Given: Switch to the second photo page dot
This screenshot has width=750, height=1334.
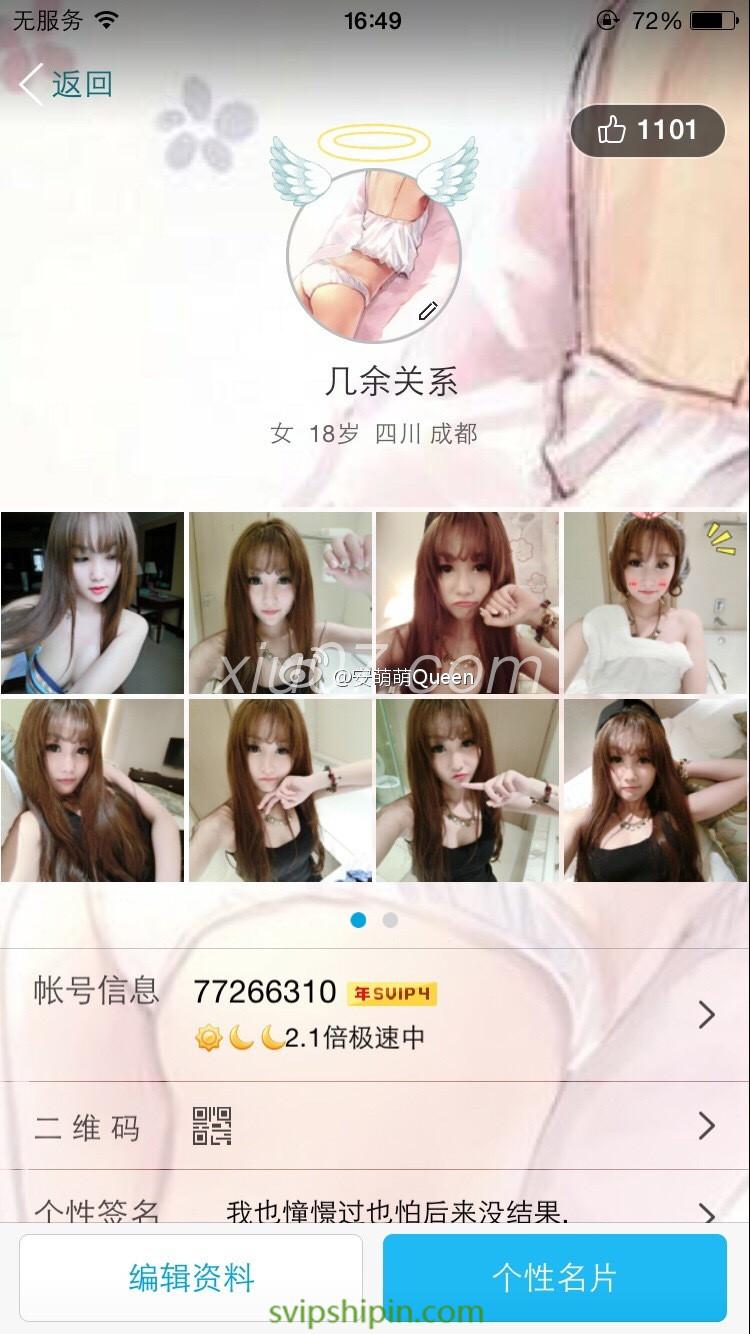Looking at the screenshot, I should pyautogui.click(x=390, y=920).
